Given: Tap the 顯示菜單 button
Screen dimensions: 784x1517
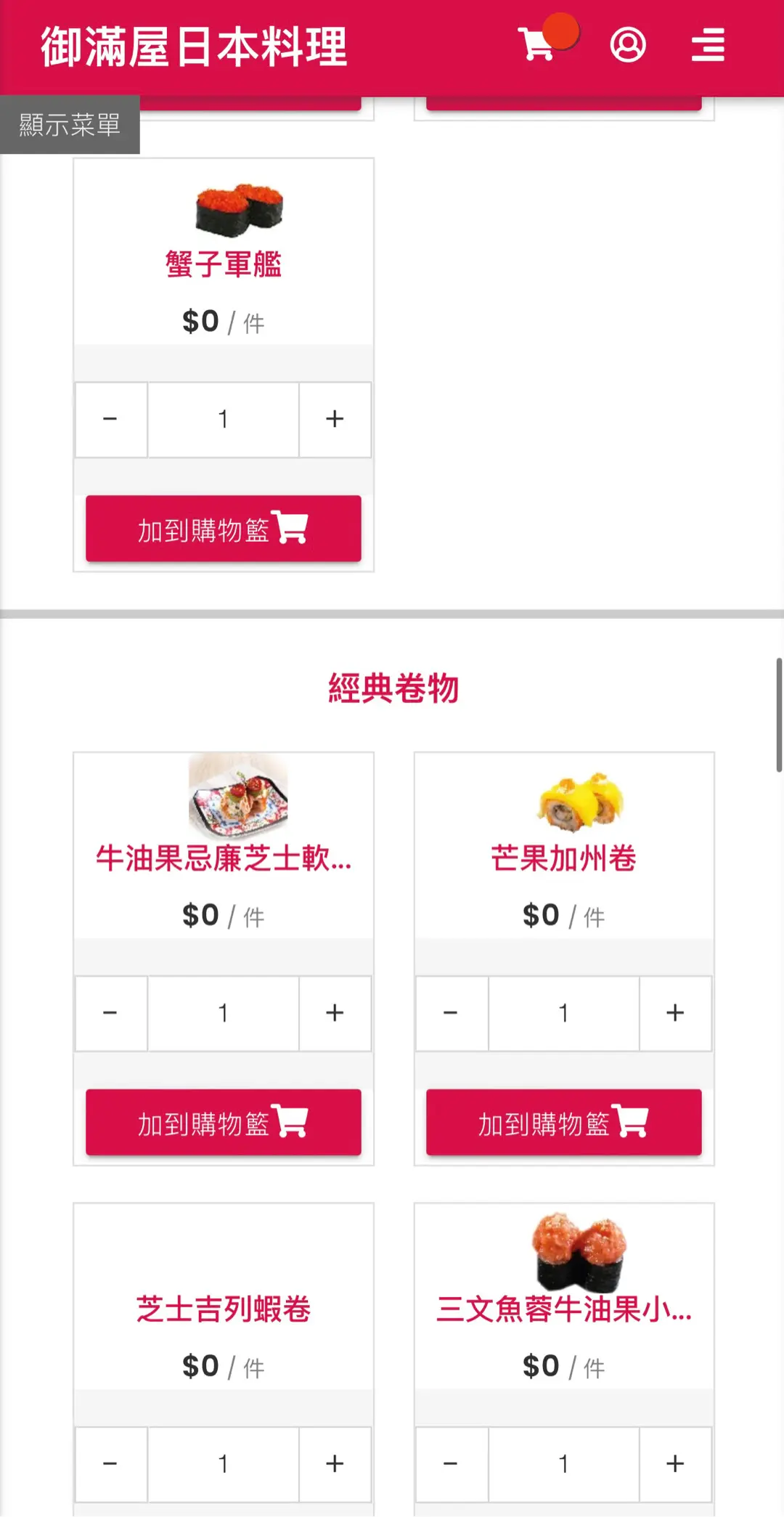Looking at the screenshot, I should tap(70, 125).
